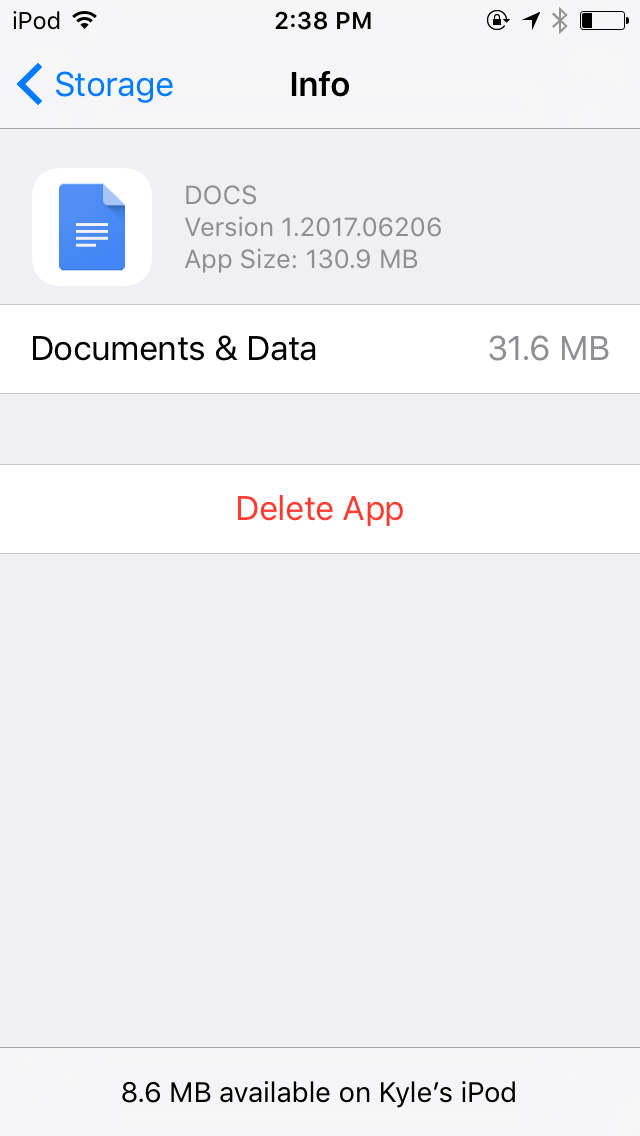Go back to Storage
This screenshot has height=1136, width=640.
point(95,85)
